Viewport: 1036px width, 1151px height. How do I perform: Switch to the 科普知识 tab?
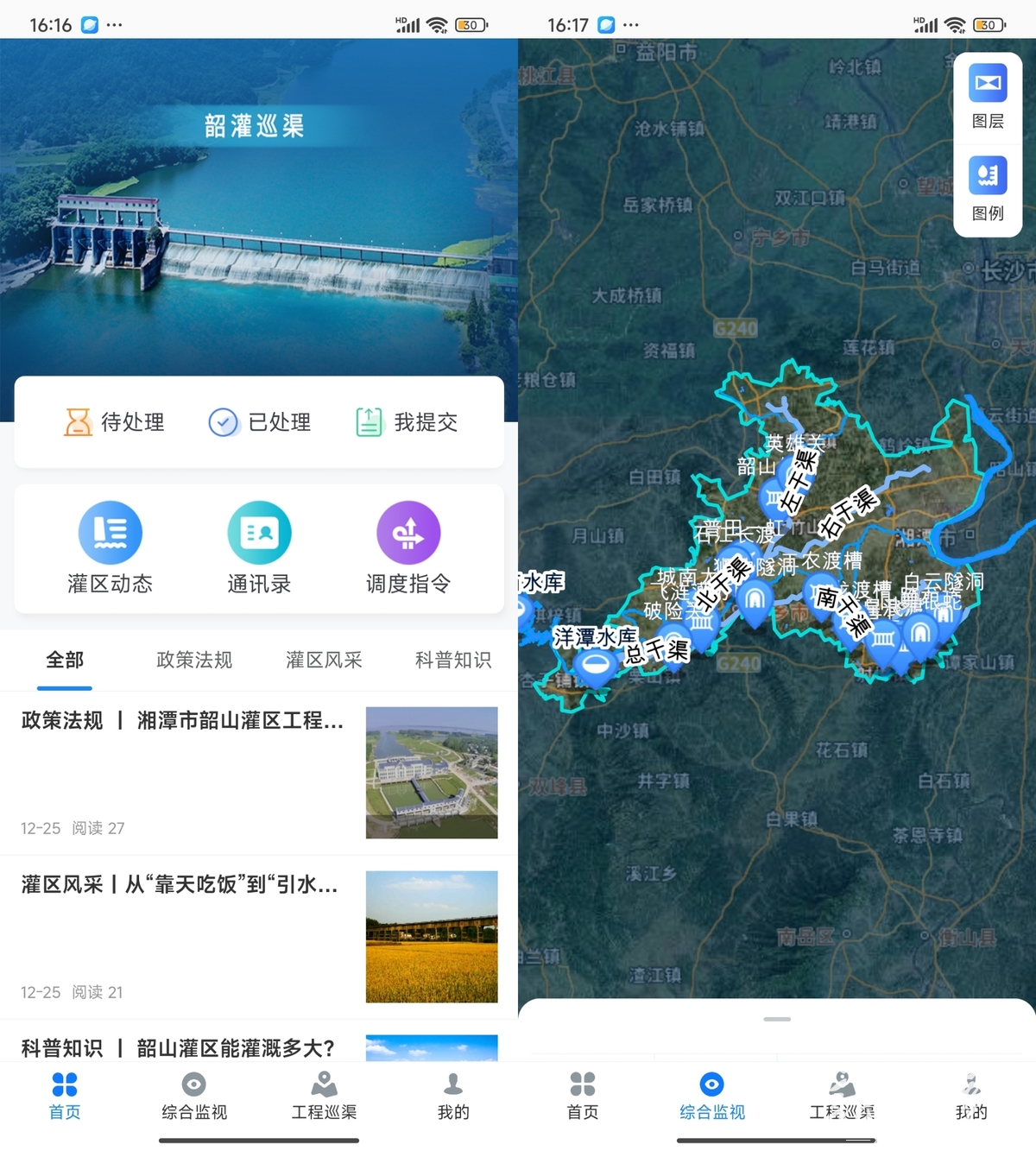pyautogui.click(x=452, y=661)
